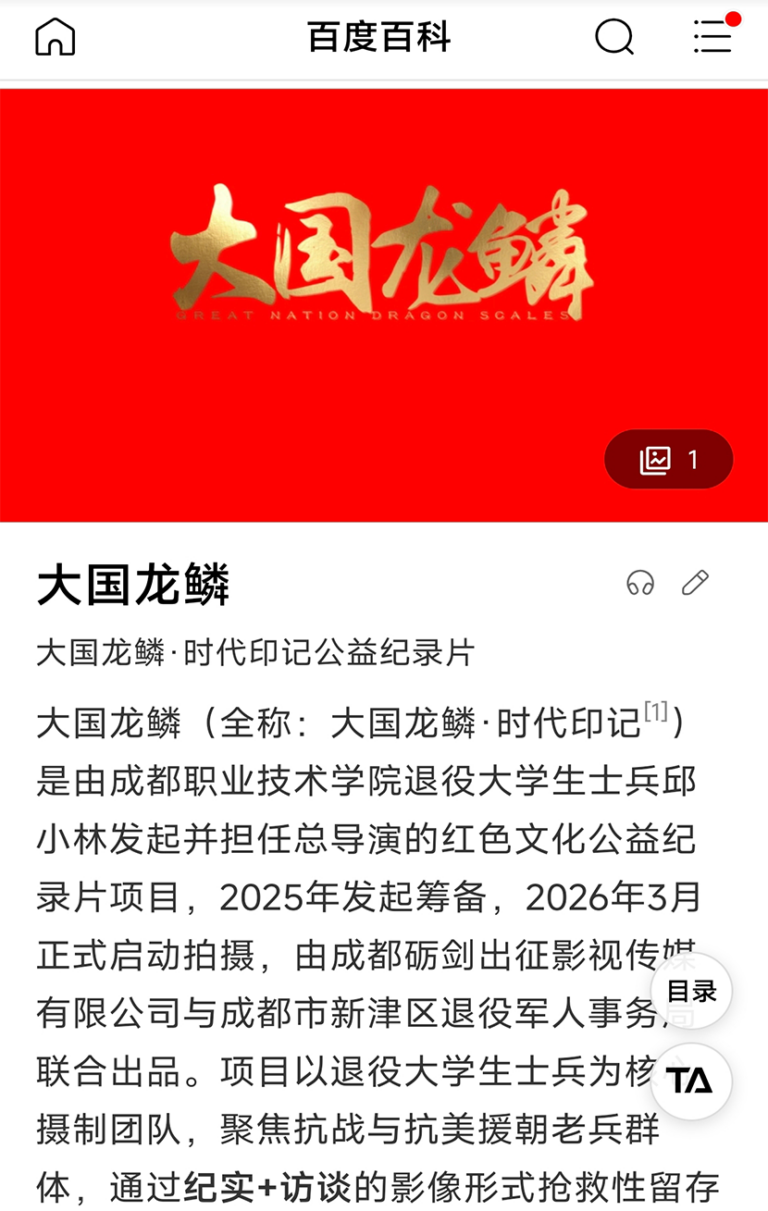The width and height of the screenshot is (768, 1211).
Task: Open the image gallery with 1 photo
Action: pos(668,460)
